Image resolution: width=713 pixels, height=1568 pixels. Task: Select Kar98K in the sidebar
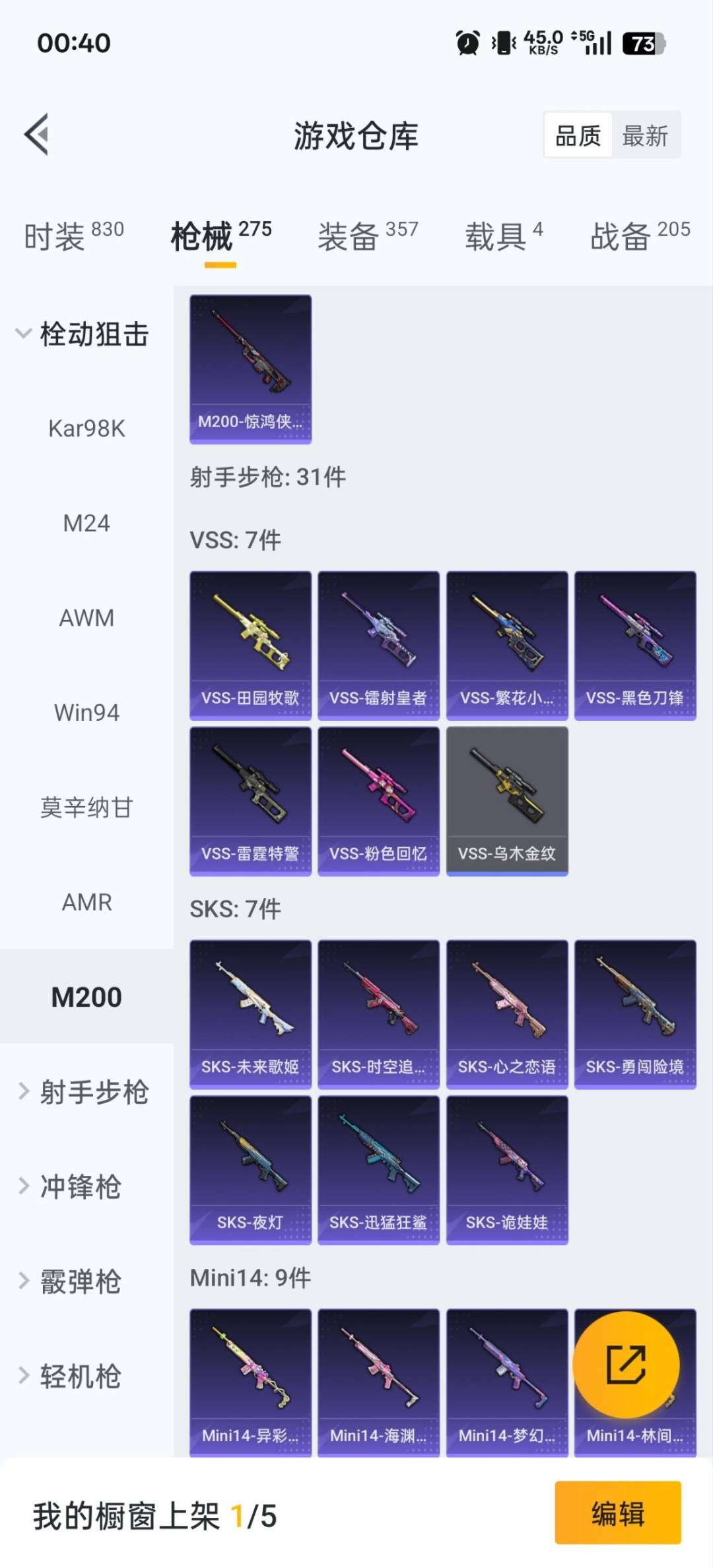(86, 428)
